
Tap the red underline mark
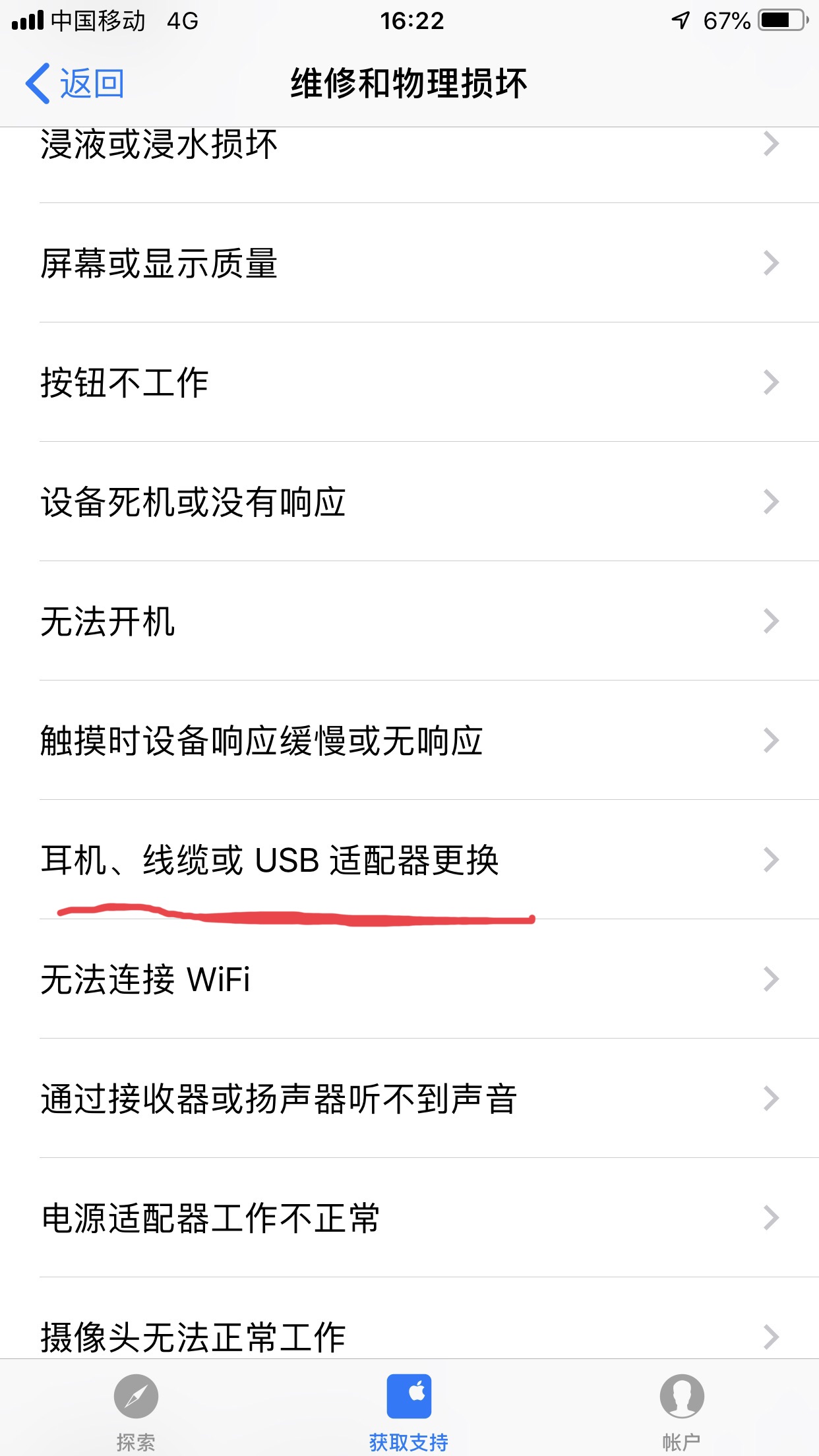coord(297,912)
